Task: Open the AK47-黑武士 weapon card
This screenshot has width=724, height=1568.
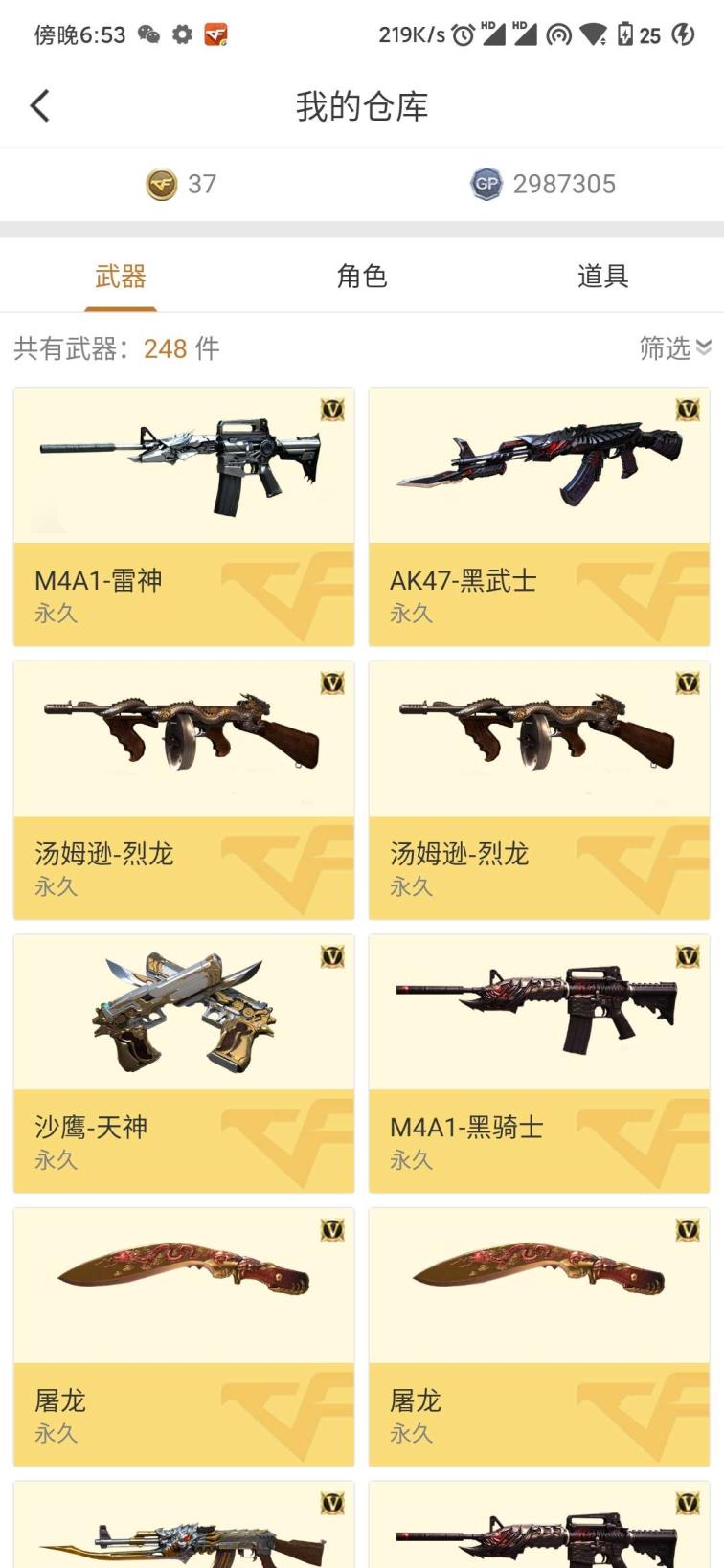Action: (x=539, y=517)
